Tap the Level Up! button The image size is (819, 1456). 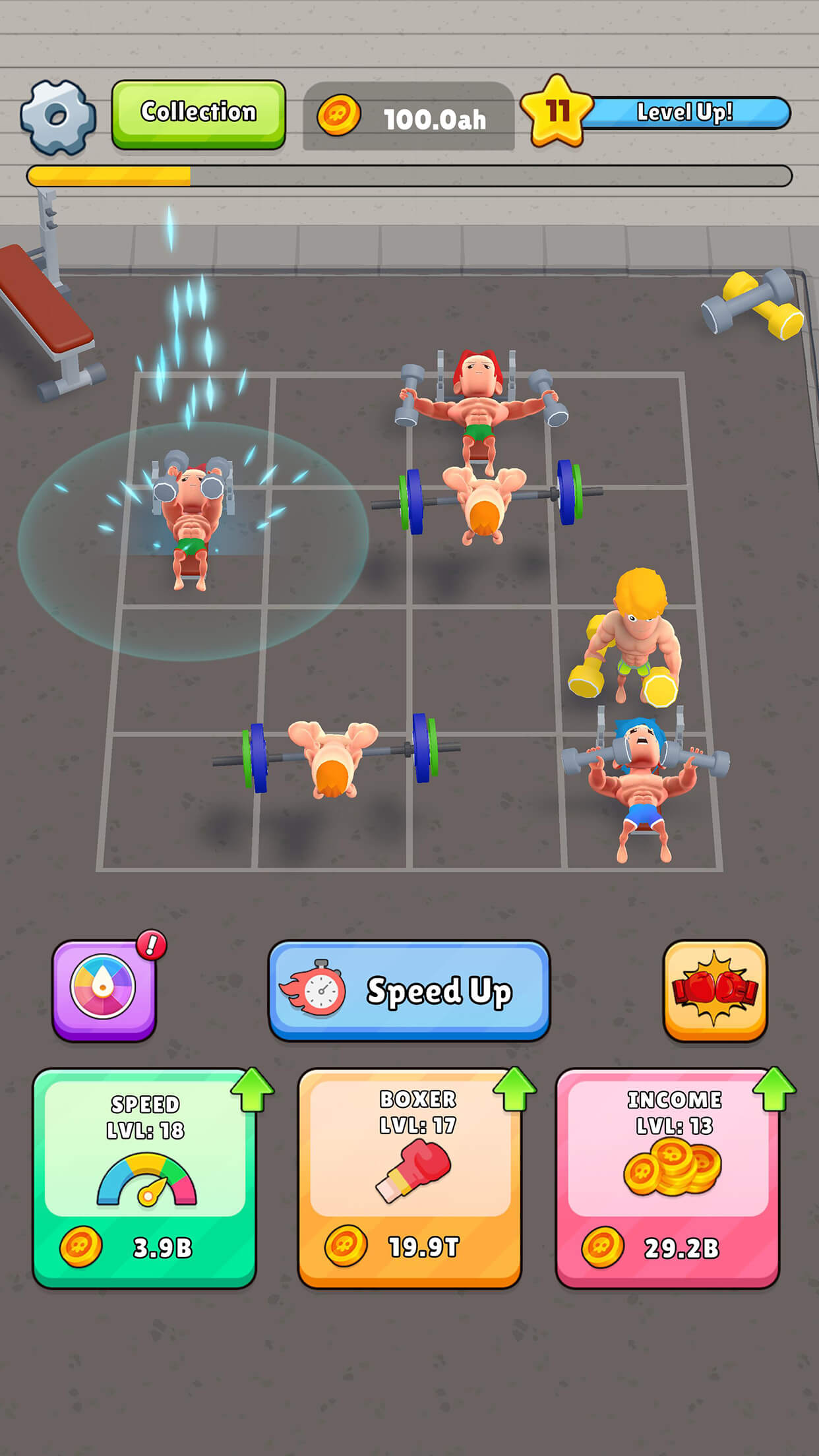coord(683,112)
